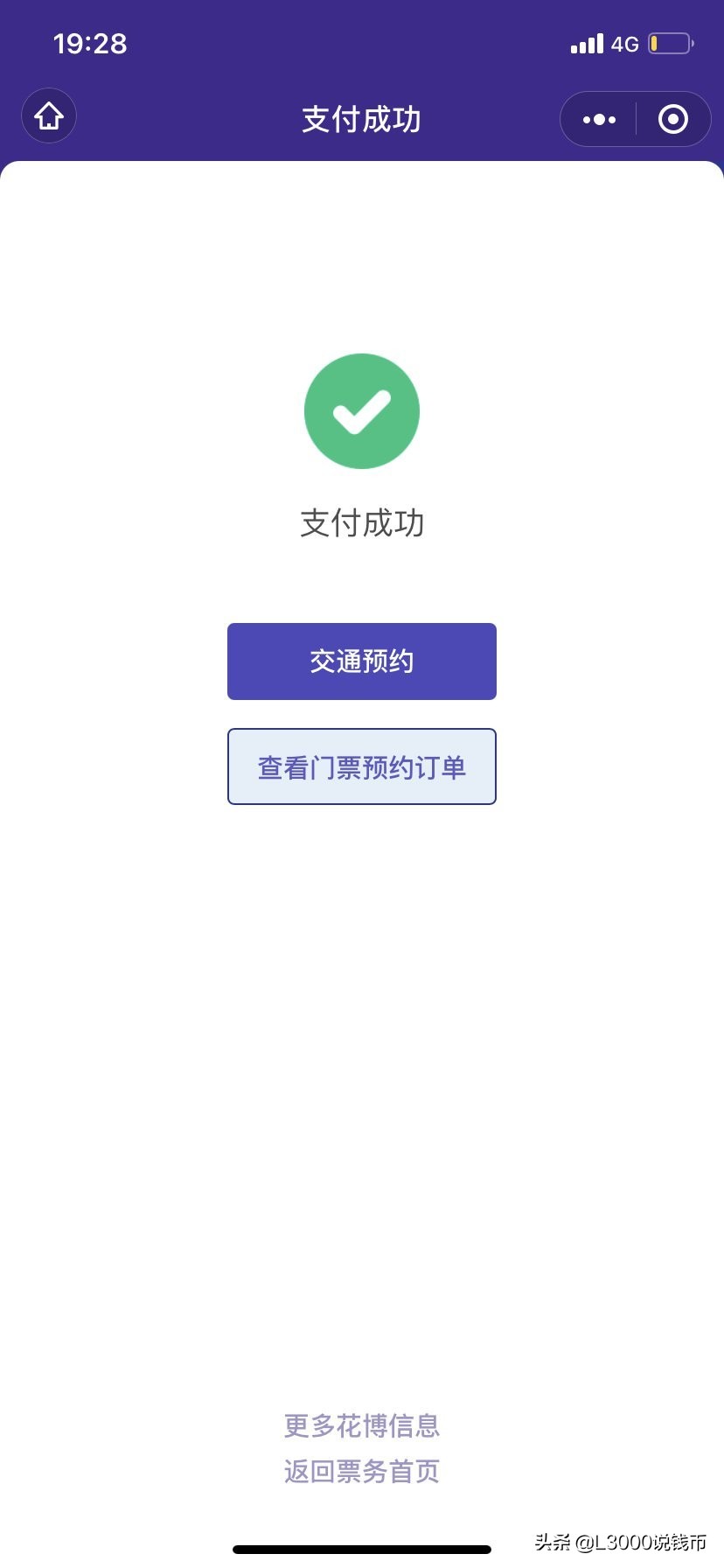Screen dimensions: 724x1568
Task: Select the 支付成功 title text
Action: 361,119
